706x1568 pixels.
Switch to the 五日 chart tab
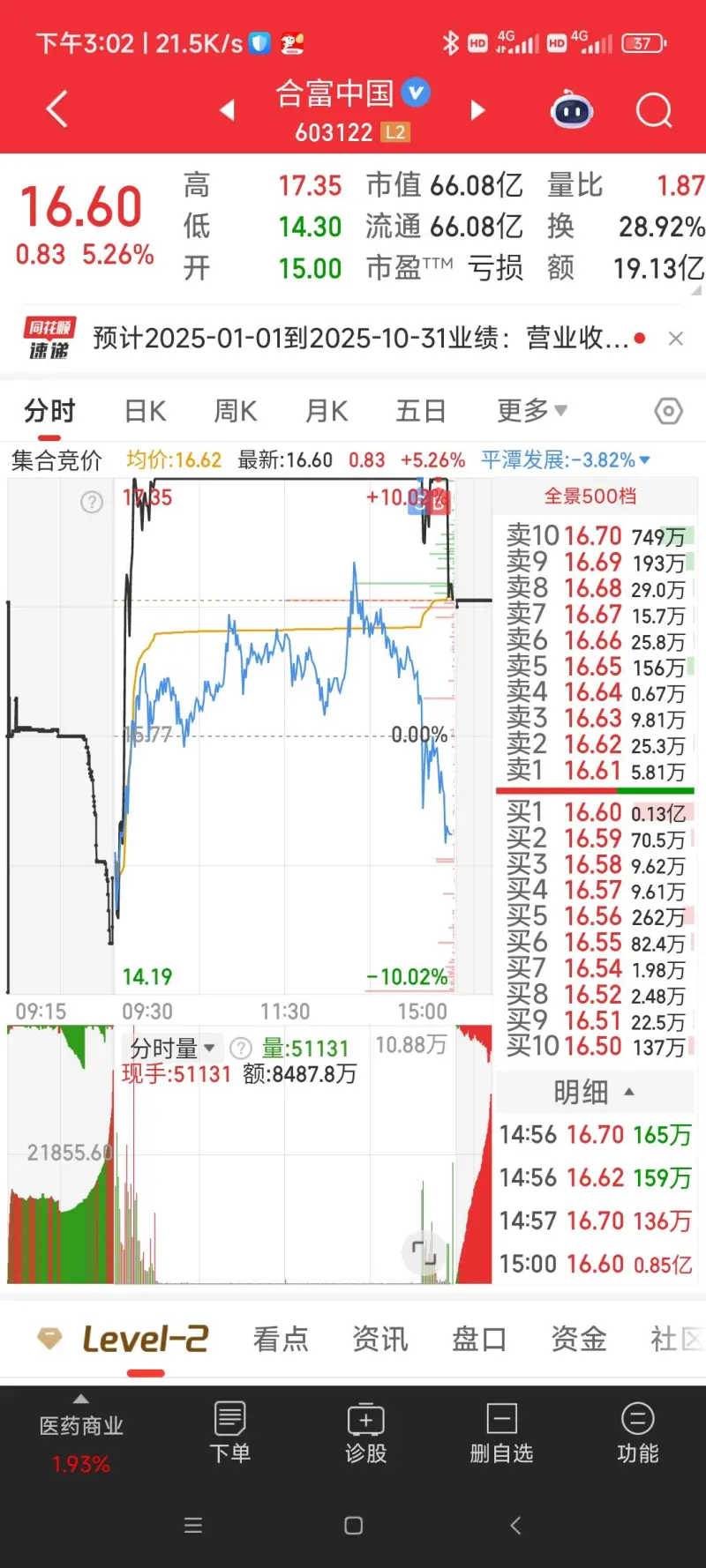click(420, 411)
